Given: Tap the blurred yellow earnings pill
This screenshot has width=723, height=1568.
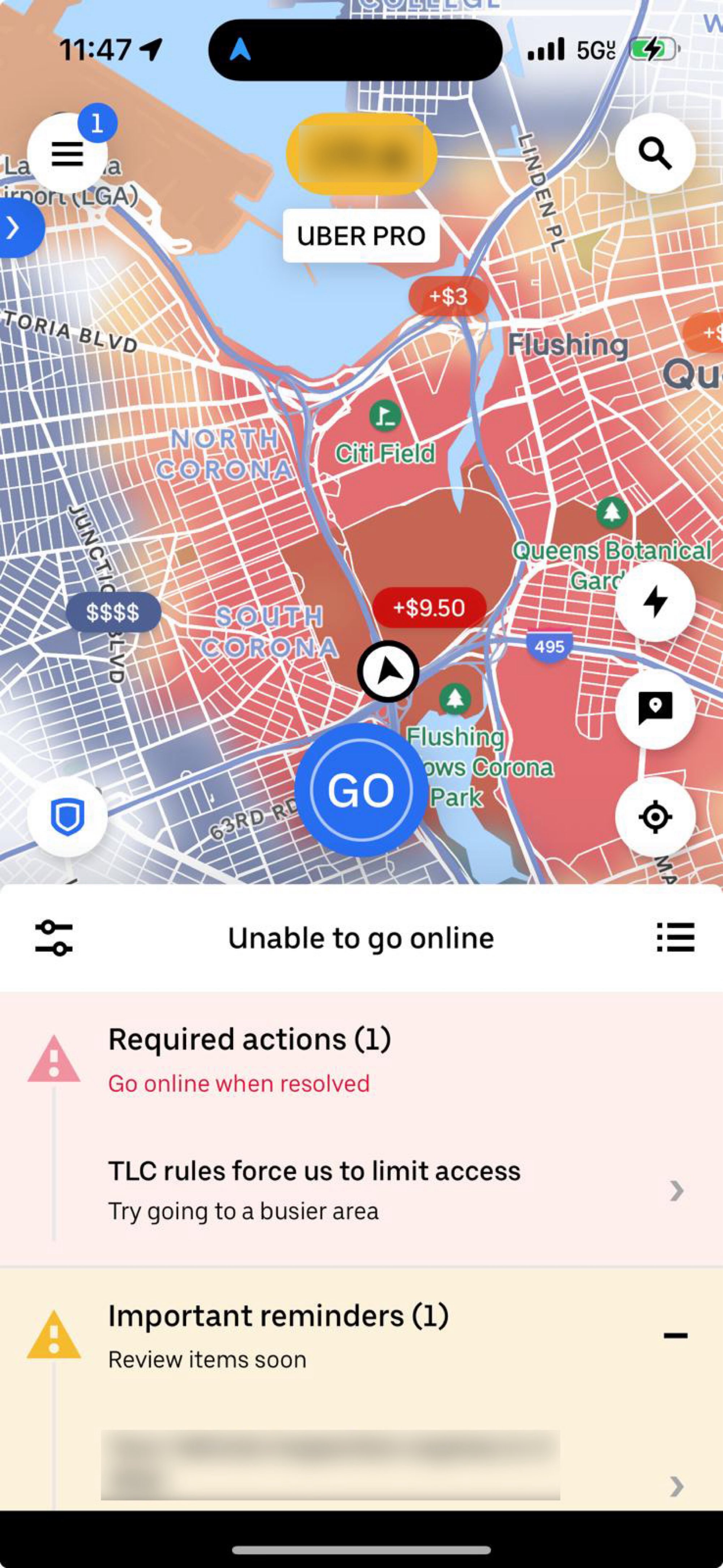Looking at the screenshot, I should click(361, 155).
